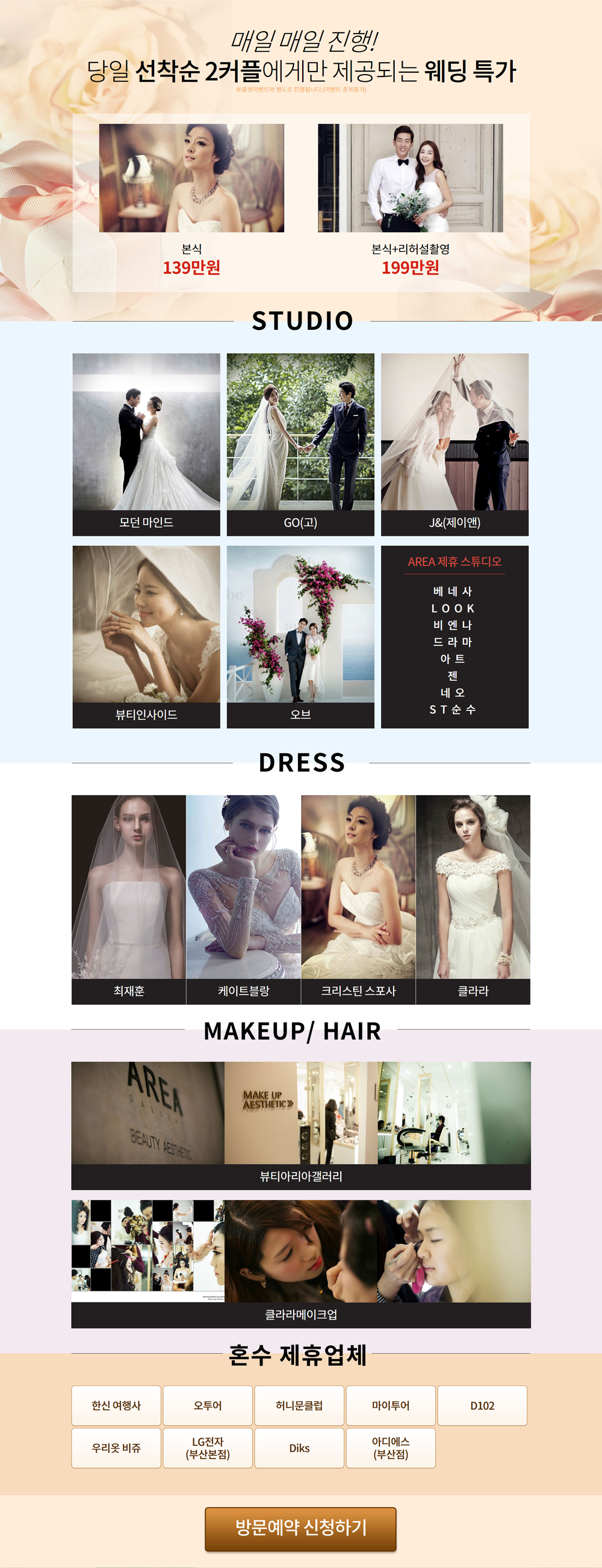The height and width of the screenshot is (1568, 602).
Task: Open the 클라라 dress tile
Action: (473, 899)
